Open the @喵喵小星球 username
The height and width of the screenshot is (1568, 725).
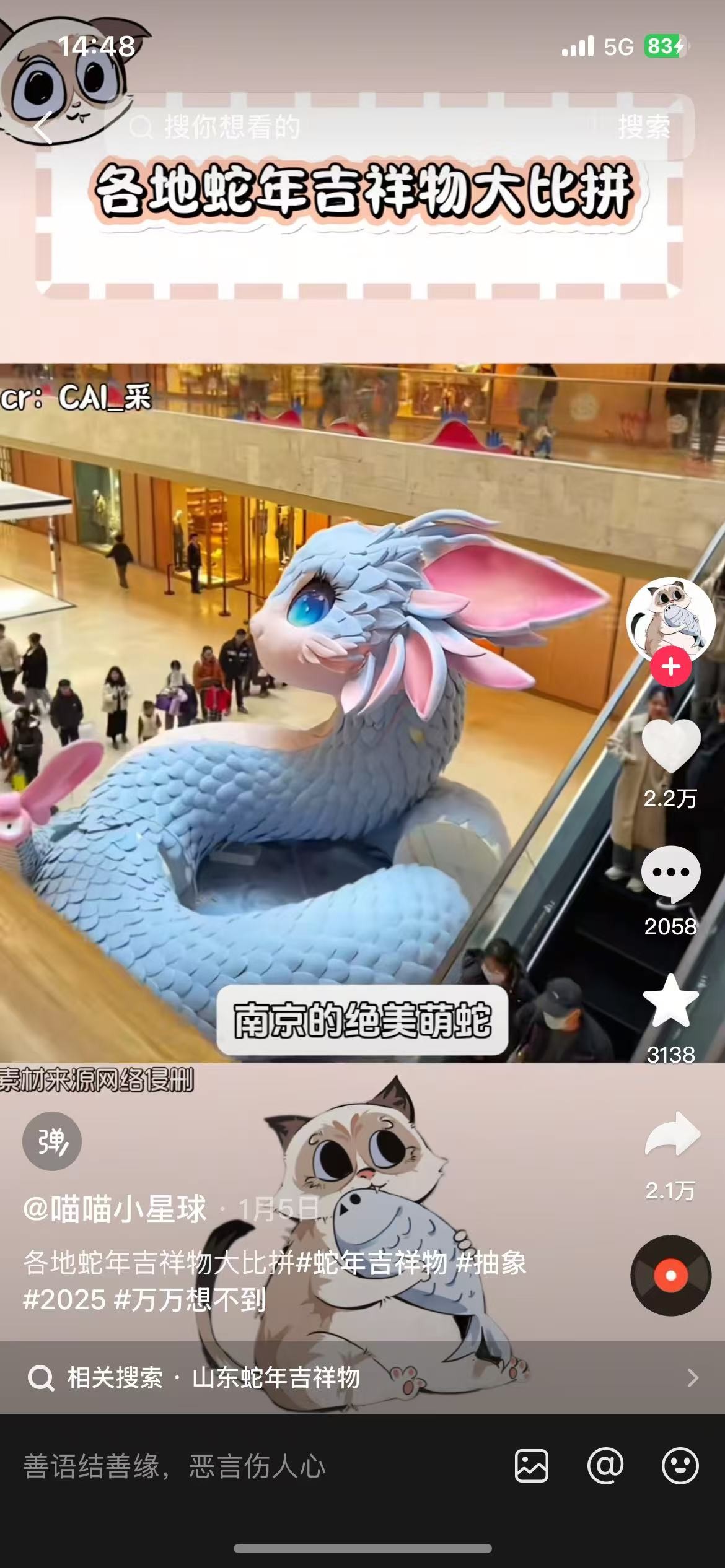115,1208
